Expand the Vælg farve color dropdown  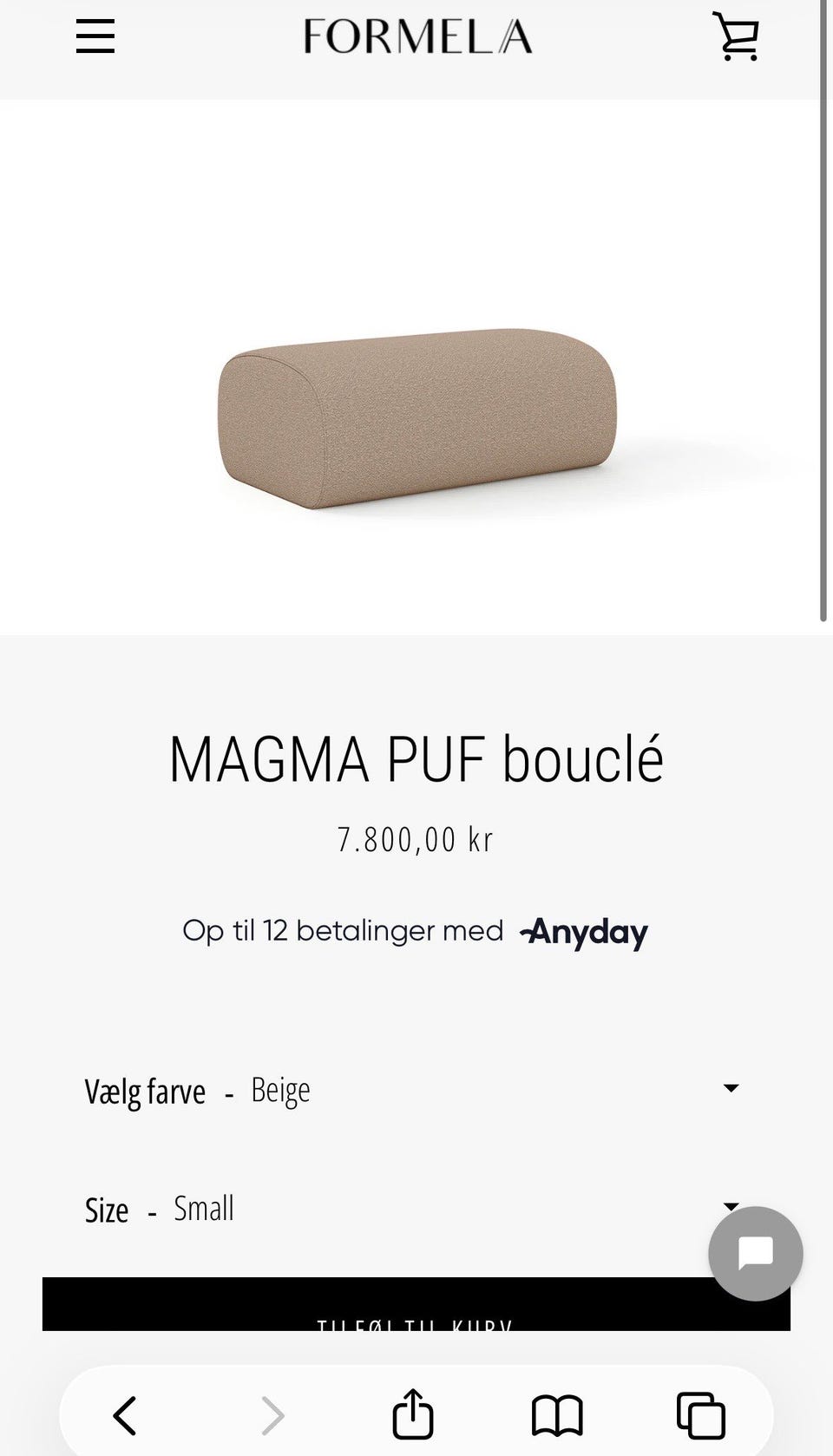click(x=412, y=1090)
